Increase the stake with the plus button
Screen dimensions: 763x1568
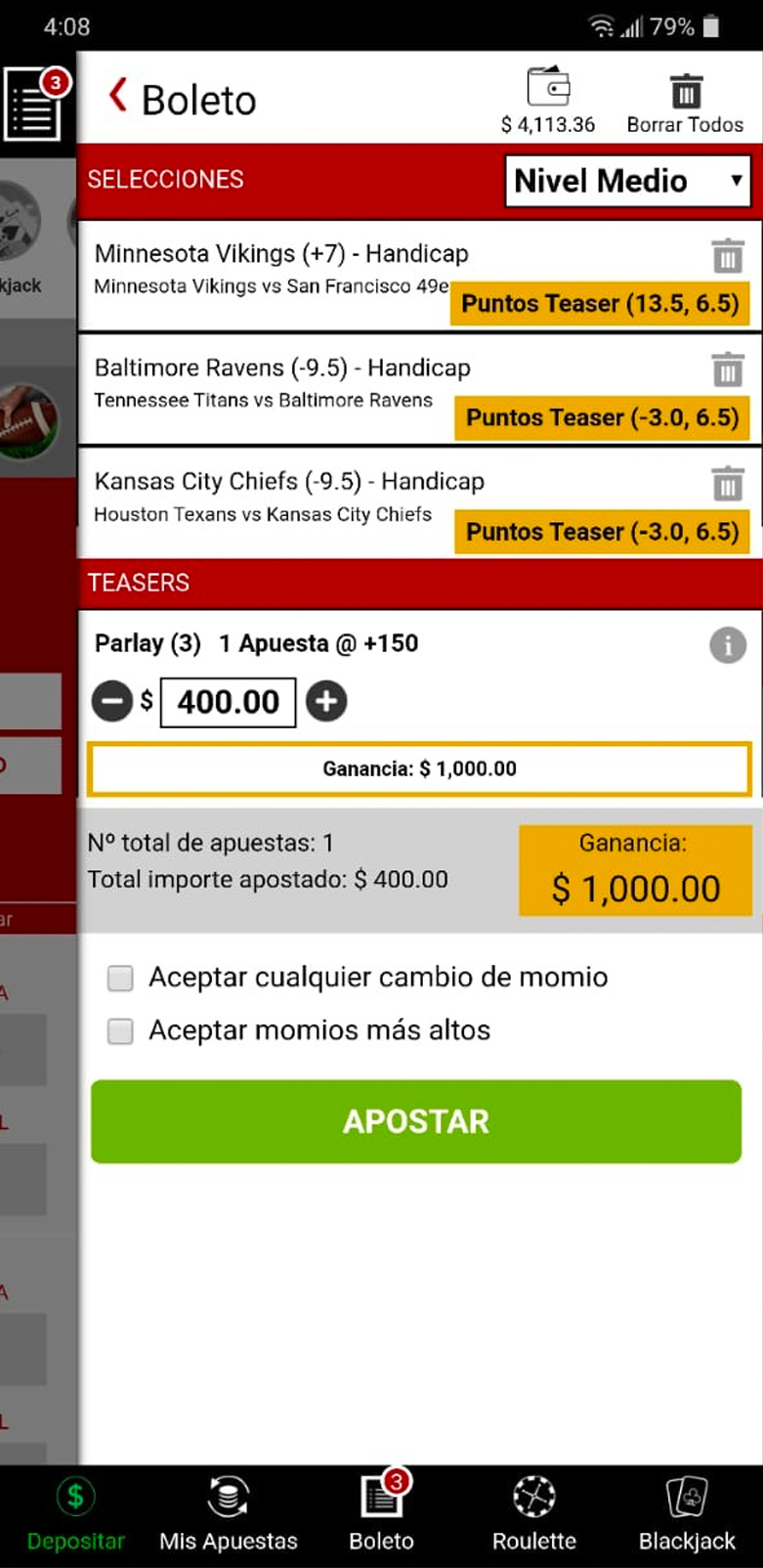coord(326,702)
